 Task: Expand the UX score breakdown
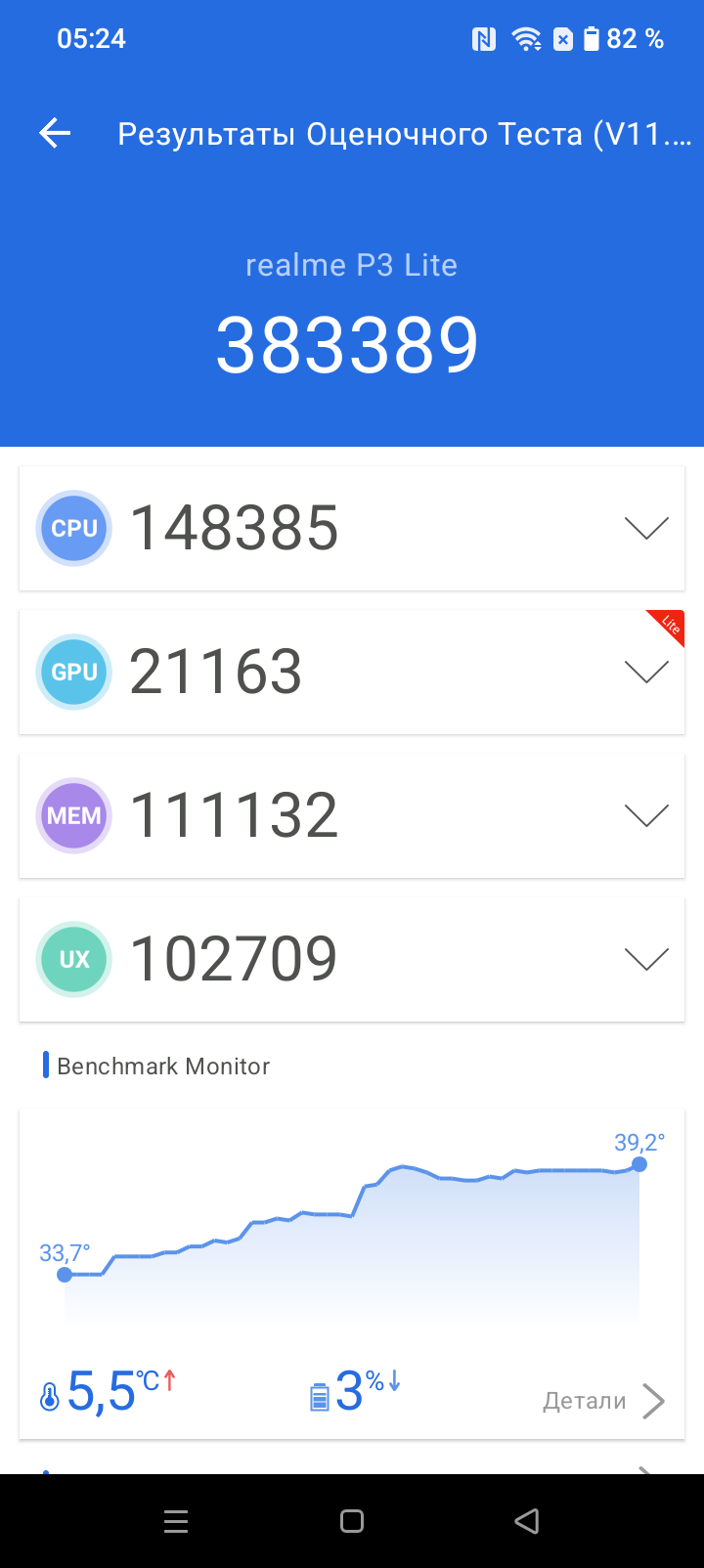pos(646,959)
